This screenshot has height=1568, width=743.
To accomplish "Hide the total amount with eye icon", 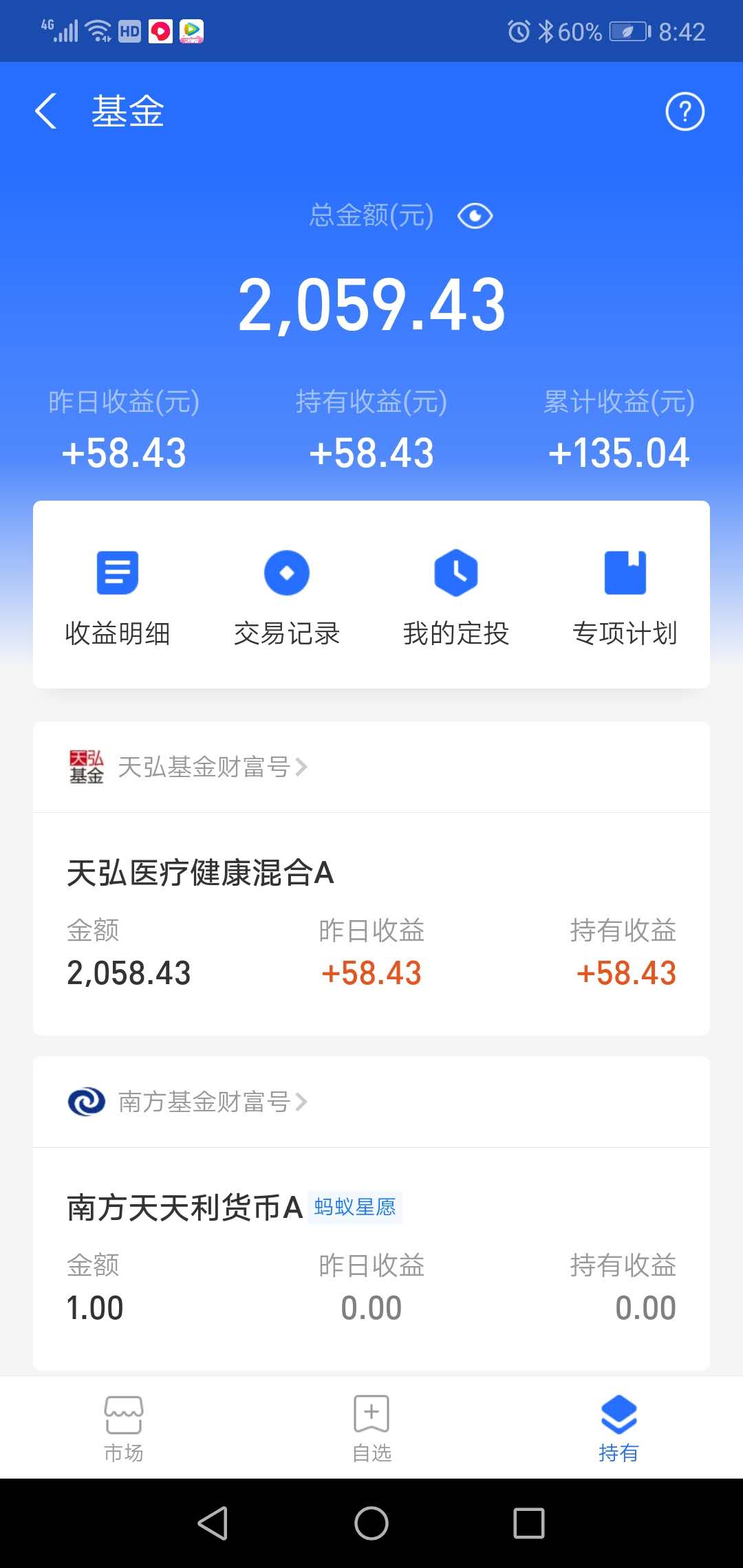I will (475, 217).
